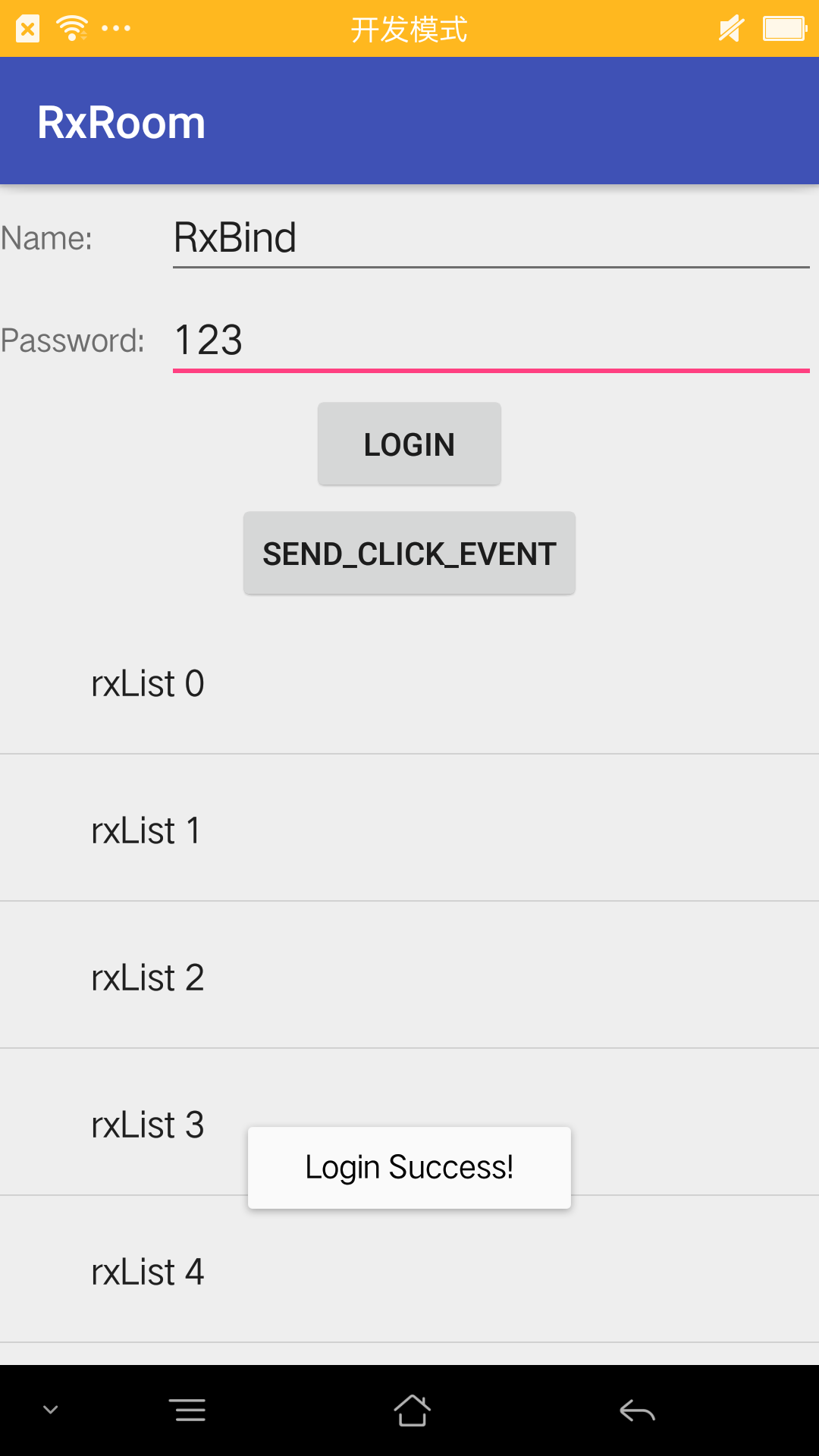Click the Name field showing RxBind
819x1456 pixels.
489,237
